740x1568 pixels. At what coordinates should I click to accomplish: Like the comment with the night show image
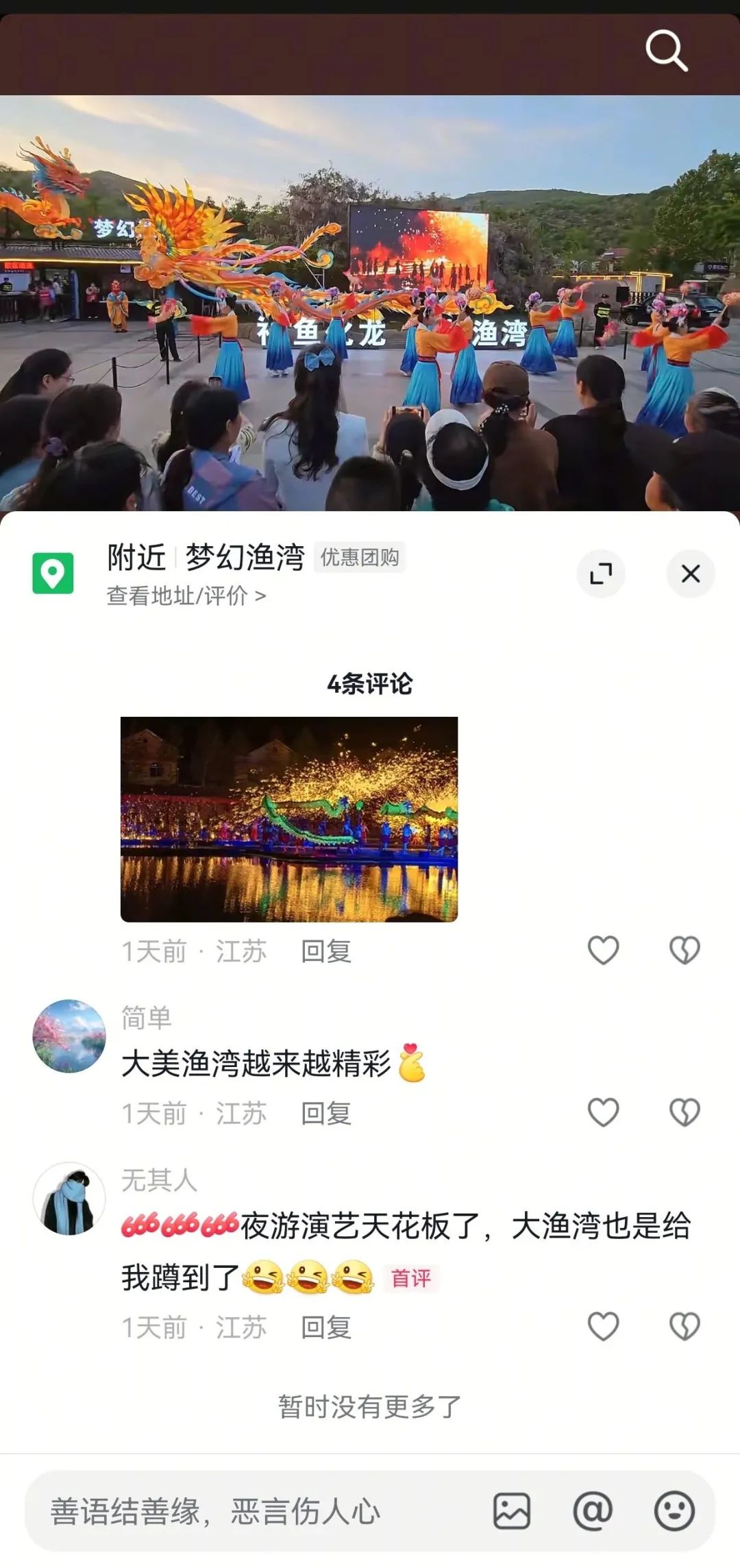[603, 951]
